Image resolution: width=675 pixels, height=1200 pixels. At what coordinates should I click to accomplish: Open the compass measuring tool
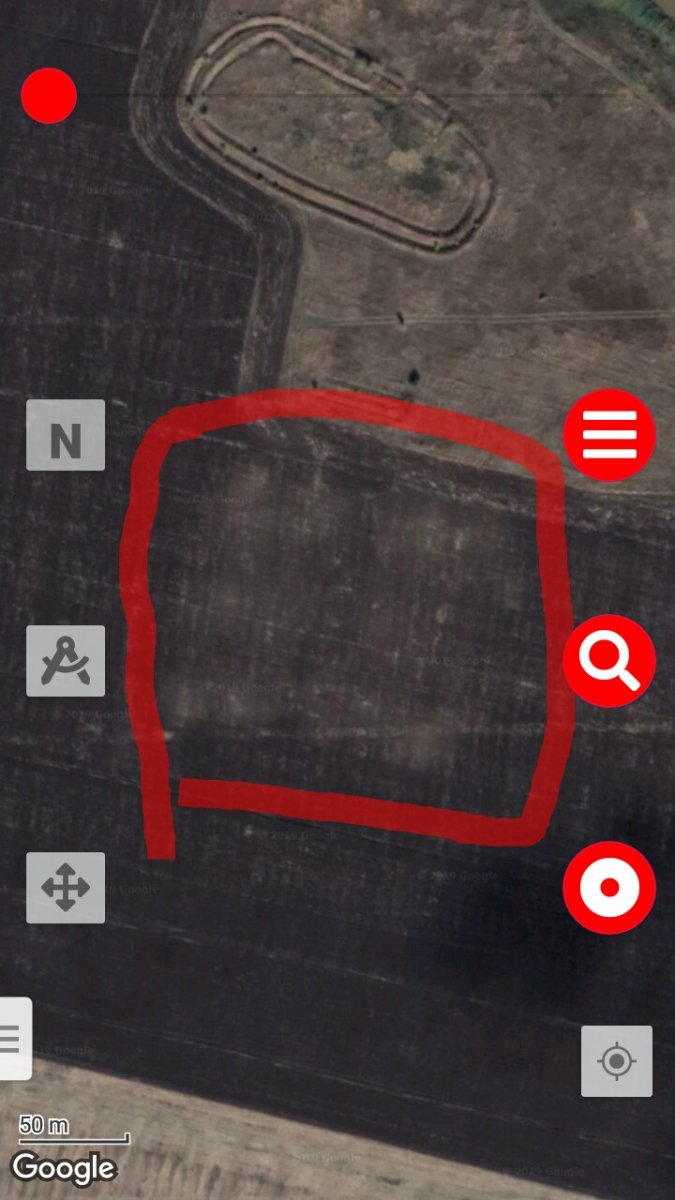65,661
